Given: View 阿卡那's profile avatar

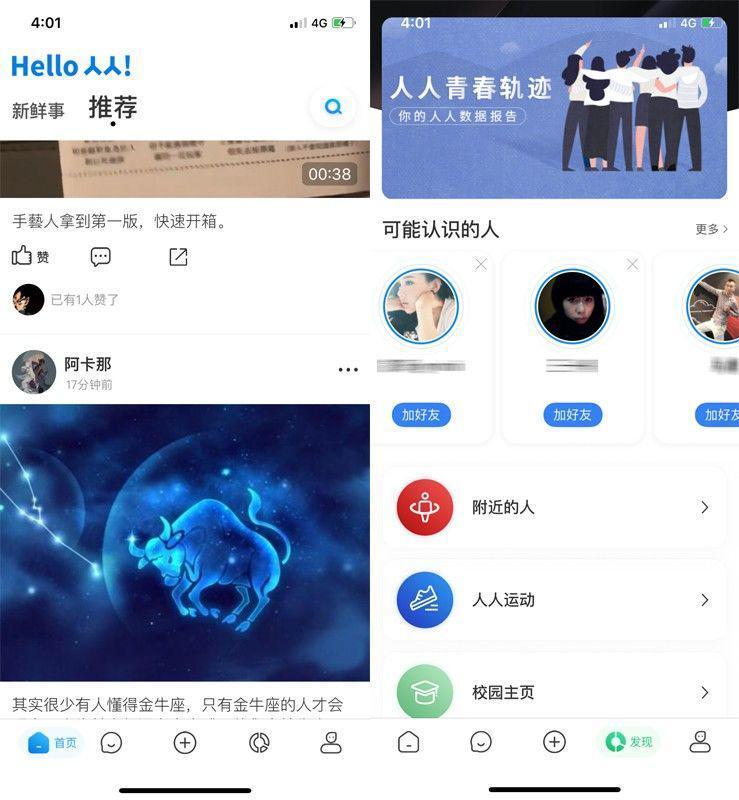Looking at the screenshot, I should [33, 372].
